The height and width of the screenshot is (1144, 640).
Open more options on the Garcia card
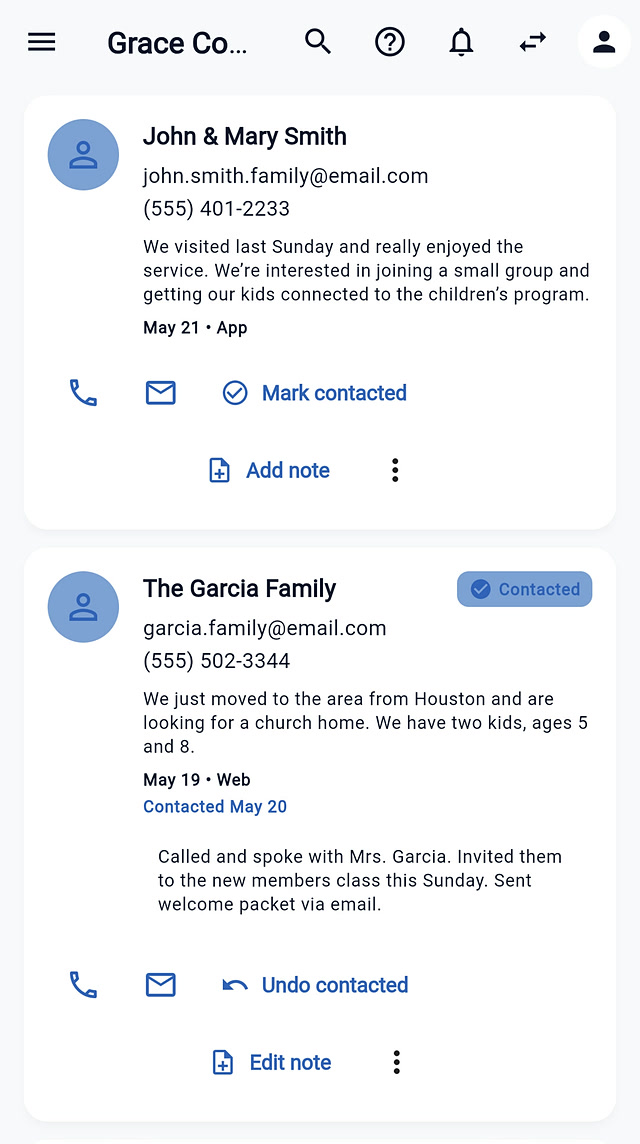tap(396, 1062)
